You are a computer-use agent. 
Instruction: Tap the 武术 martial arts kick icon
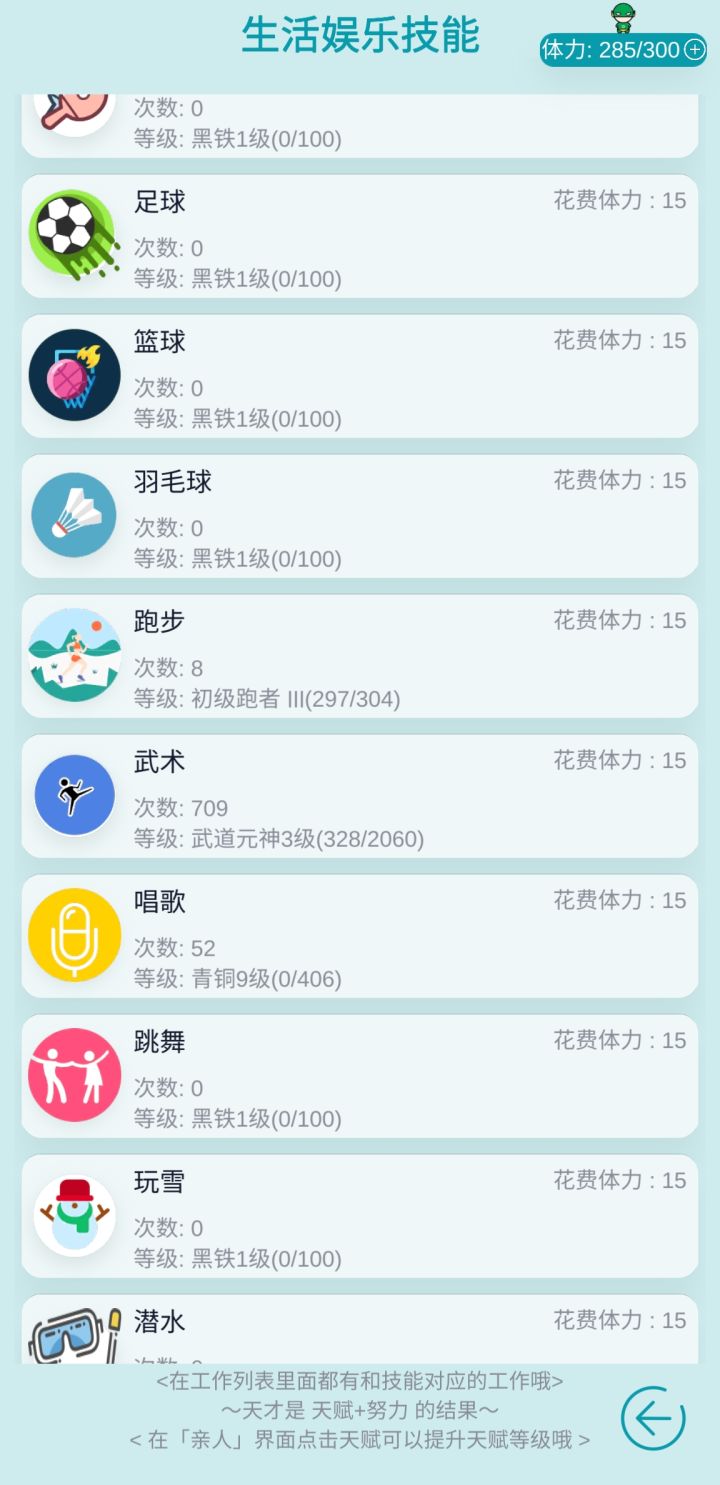pos(74,796)
